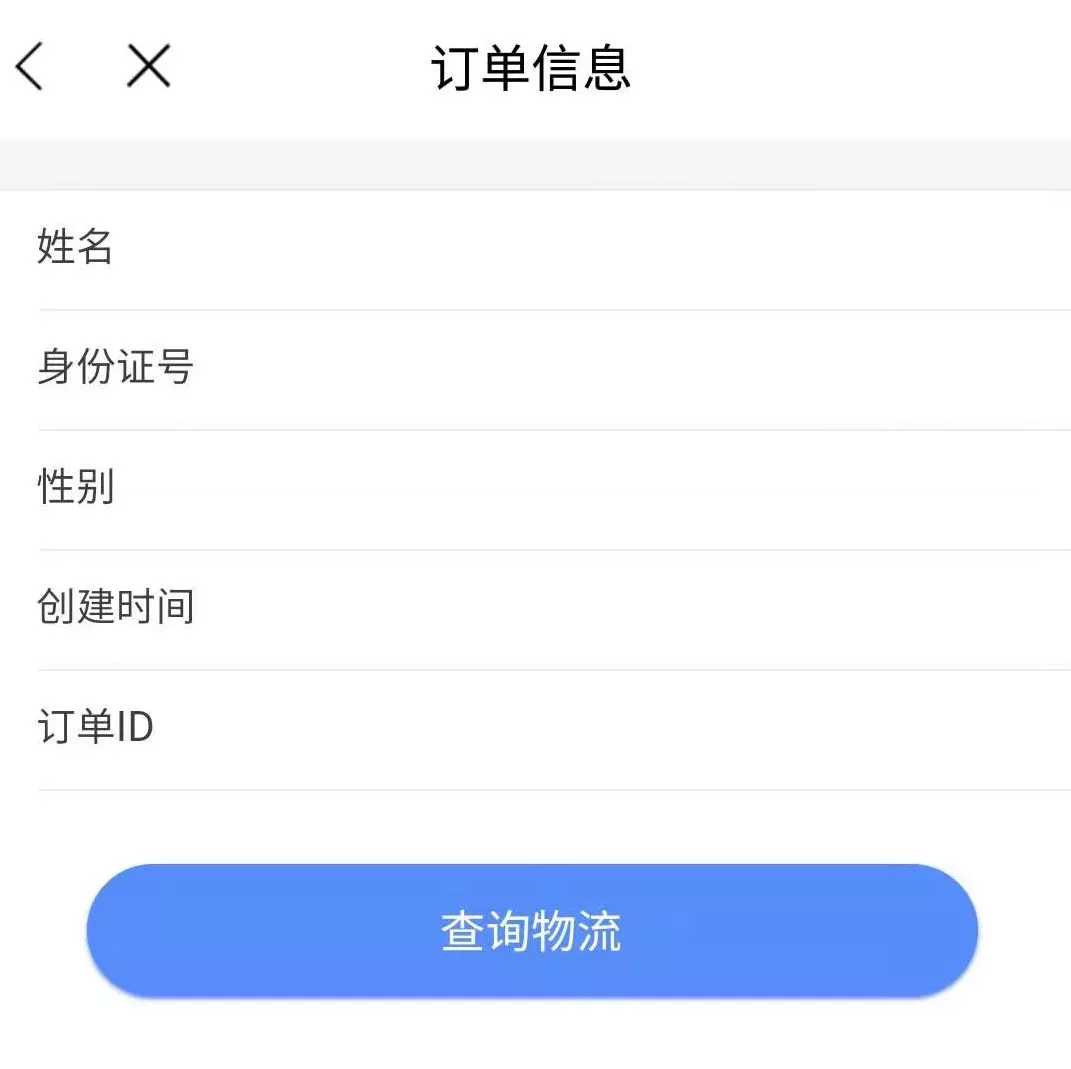Tap the 查询物流 button

(532, 931)
